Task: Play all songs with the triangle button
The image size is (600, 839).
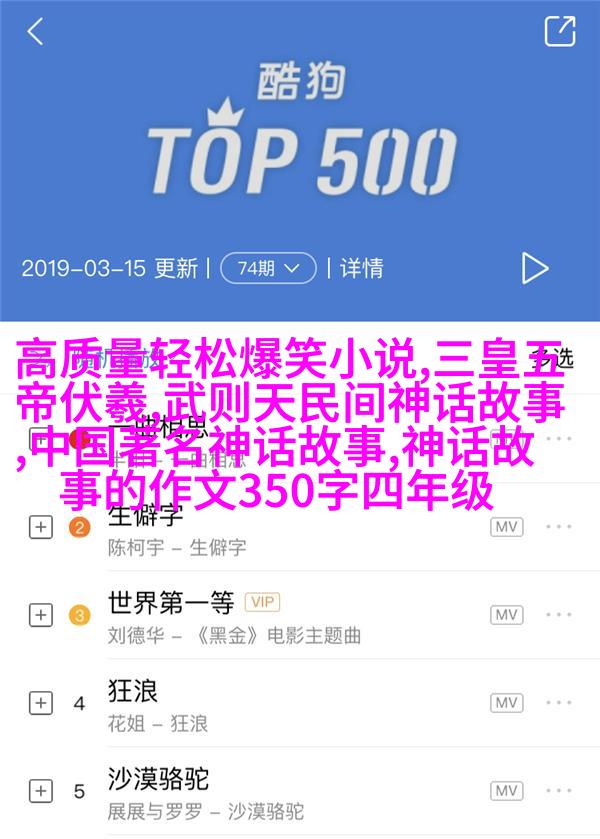Action: coord(535,268)
